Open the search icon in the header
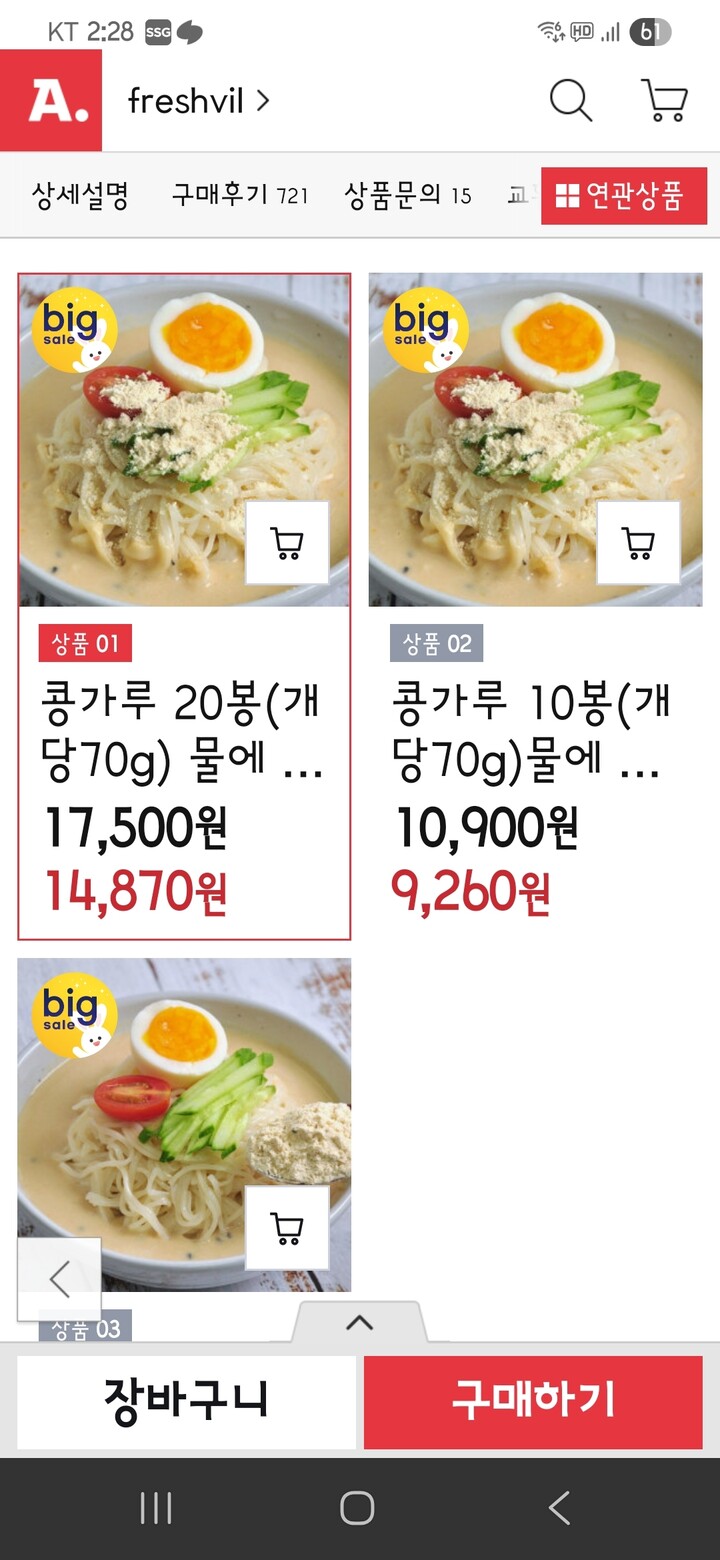 tap(569, 100)
